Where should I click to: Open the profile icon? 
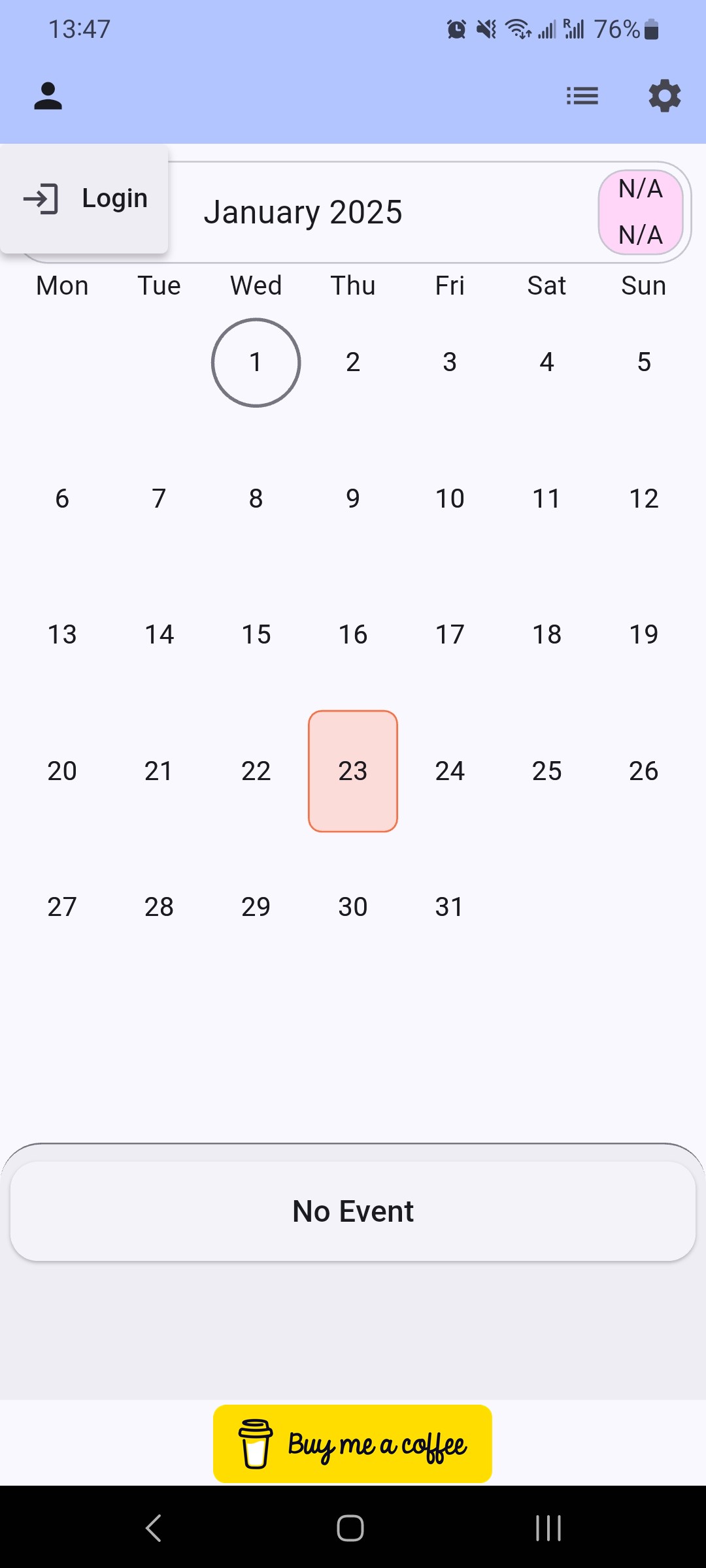tap(48, 96)
